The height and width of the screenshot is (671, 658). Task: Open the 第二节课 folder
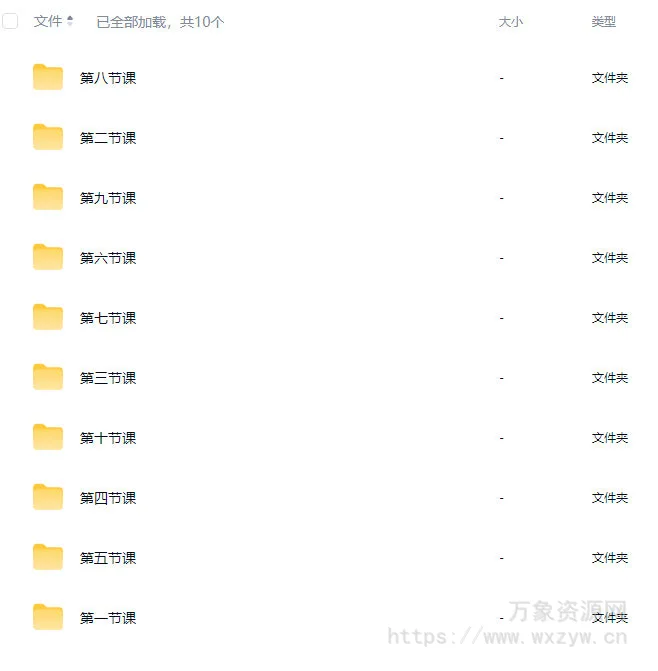coord(108,138)
